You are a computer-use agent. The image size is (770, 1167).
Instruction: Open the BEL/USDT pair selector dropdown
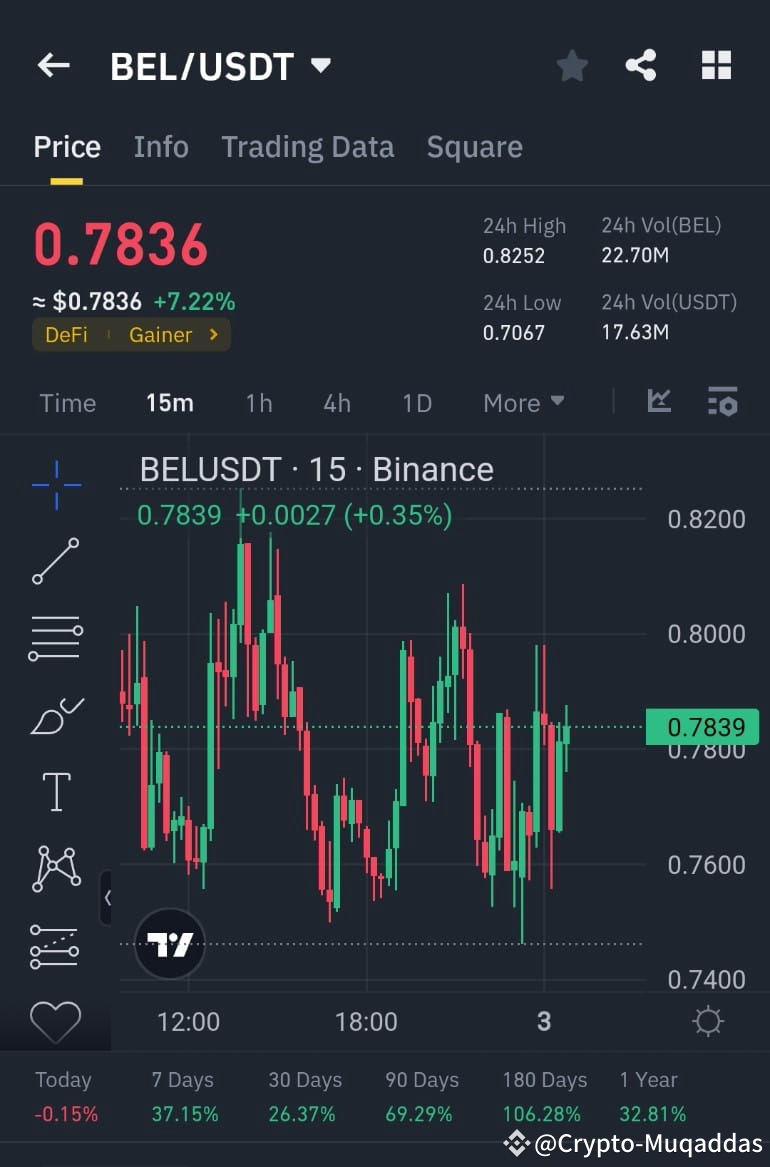point(320,64)
